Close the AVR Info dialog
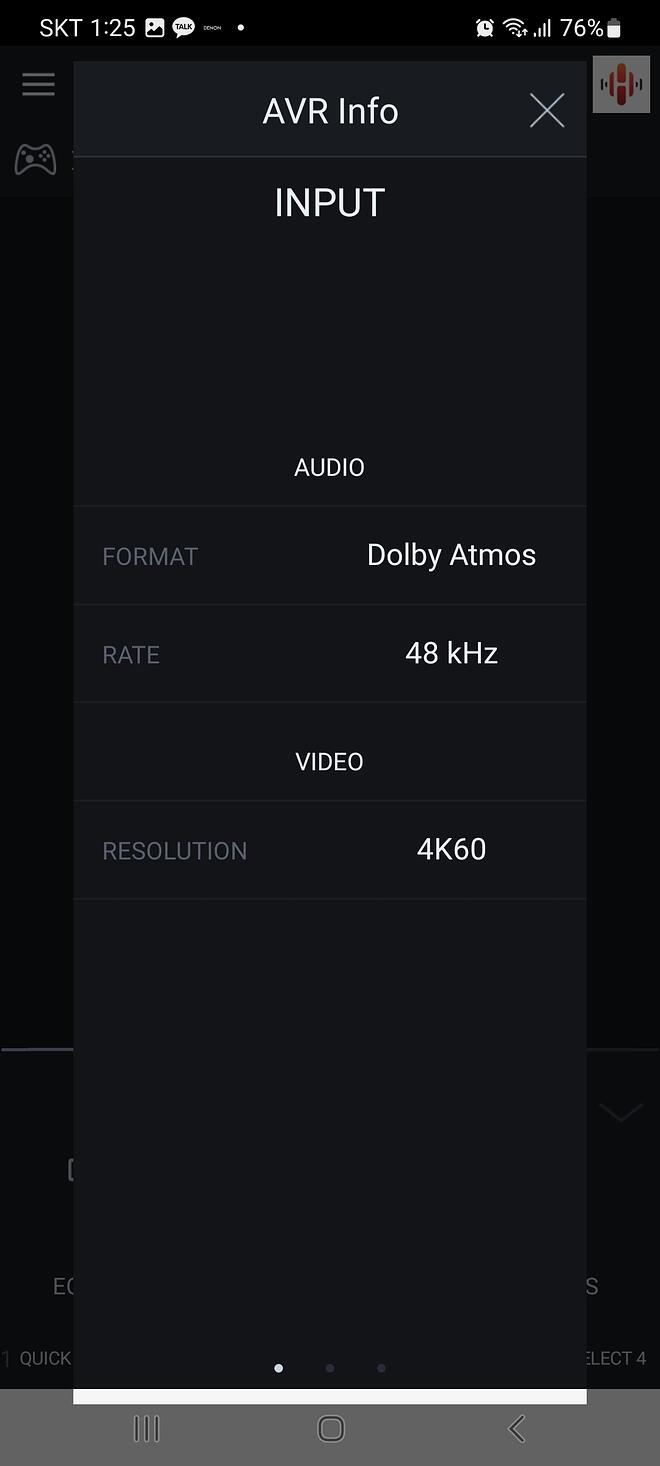Viewport: 660px width, 1466px height. (x=546, y=111)
